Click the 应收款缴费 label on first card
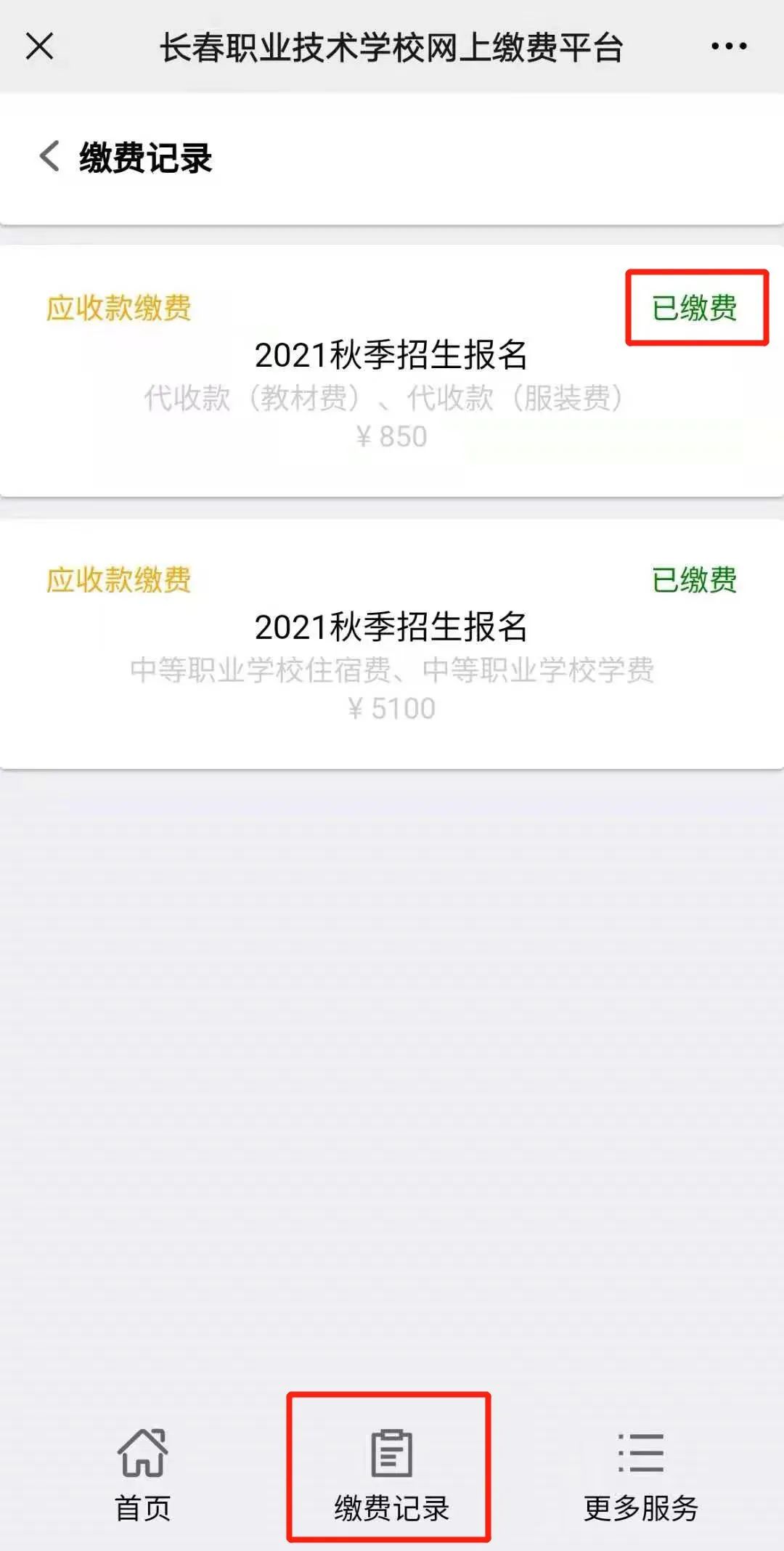The height and width of the screenshot is (1551, 784). 118,307
